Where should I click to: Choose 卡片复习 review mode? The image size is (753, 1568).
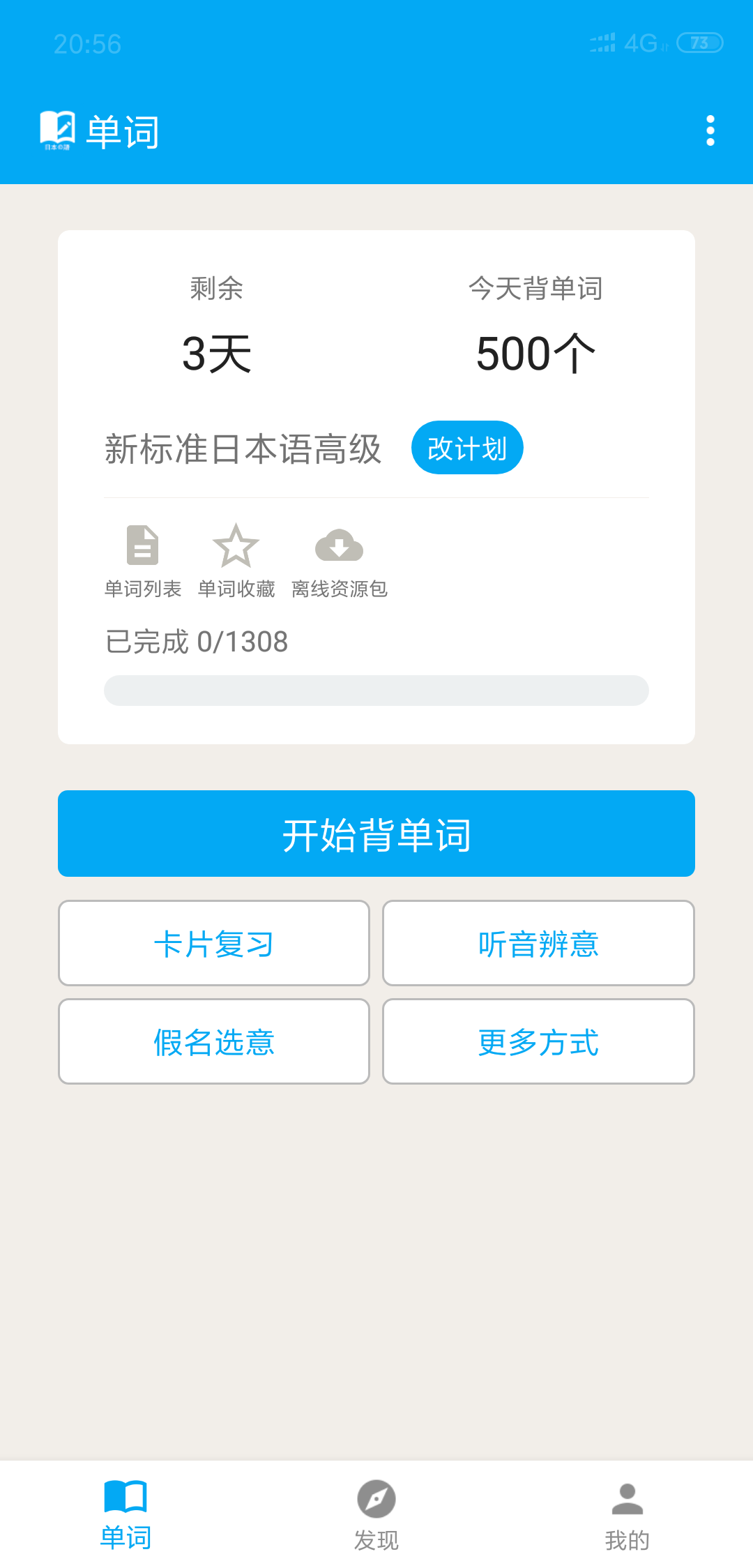(214, 943)
